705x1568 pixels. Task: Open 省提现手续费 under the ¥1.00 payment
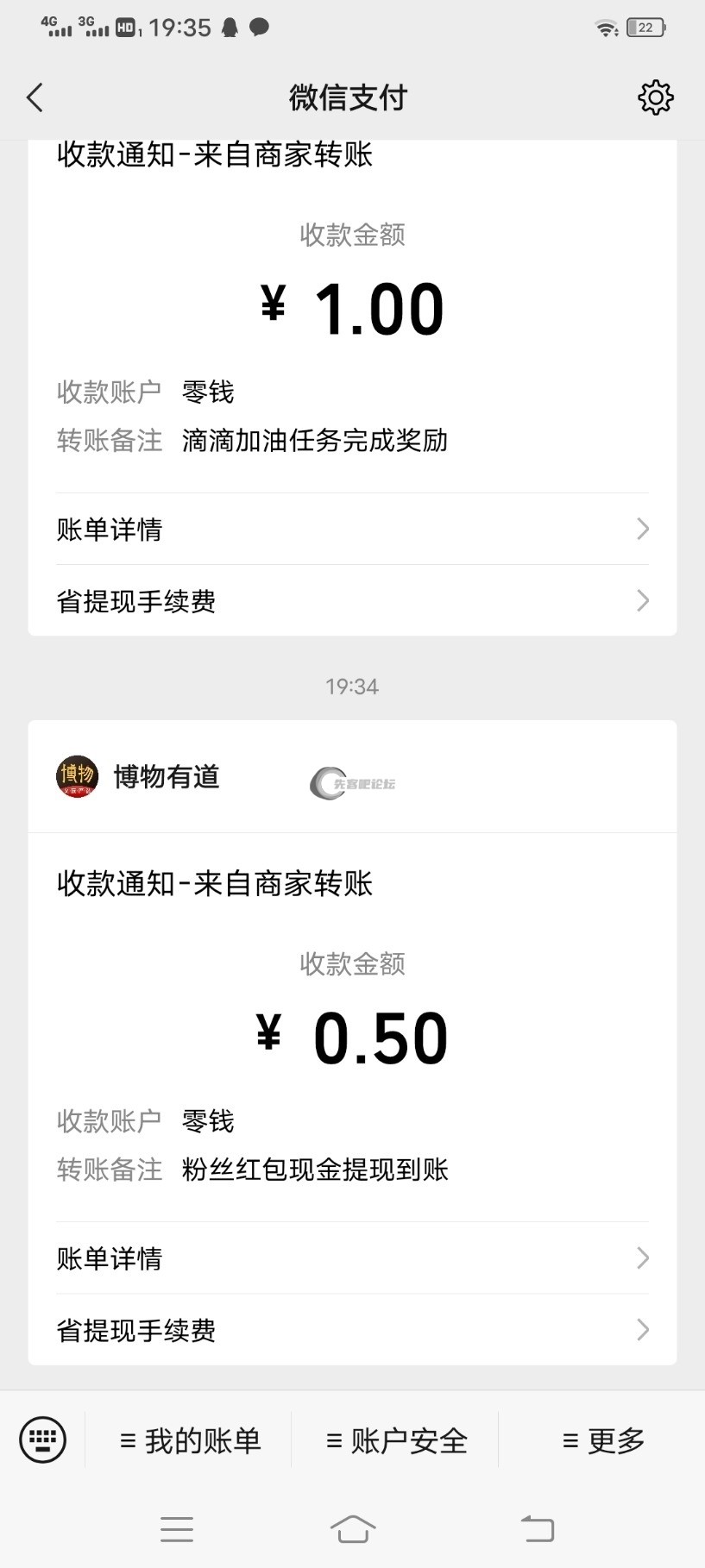click(x=352, y=601)
